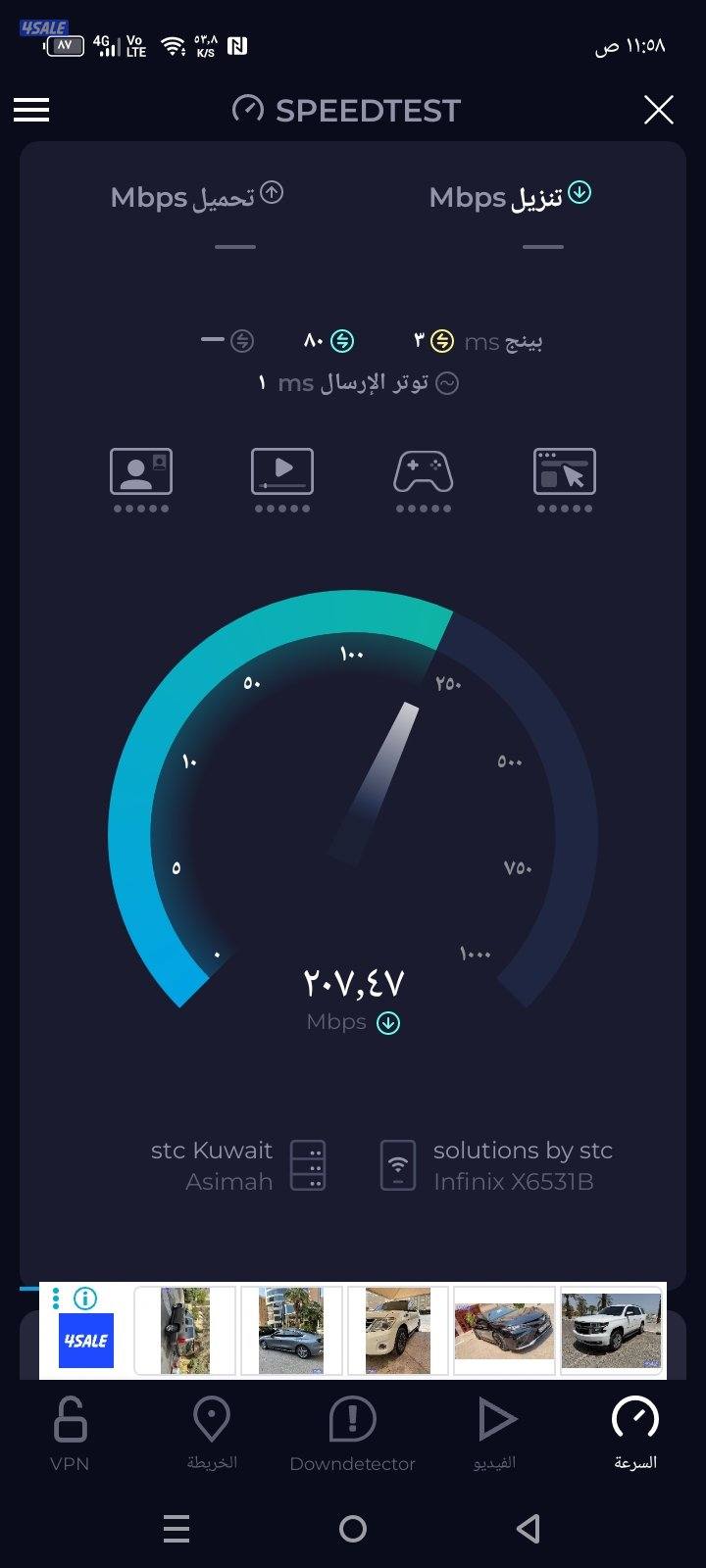The height and width of the screenshot is (1568, 706).
Task: Close the running speed test
Action: (x=658, y=110)
